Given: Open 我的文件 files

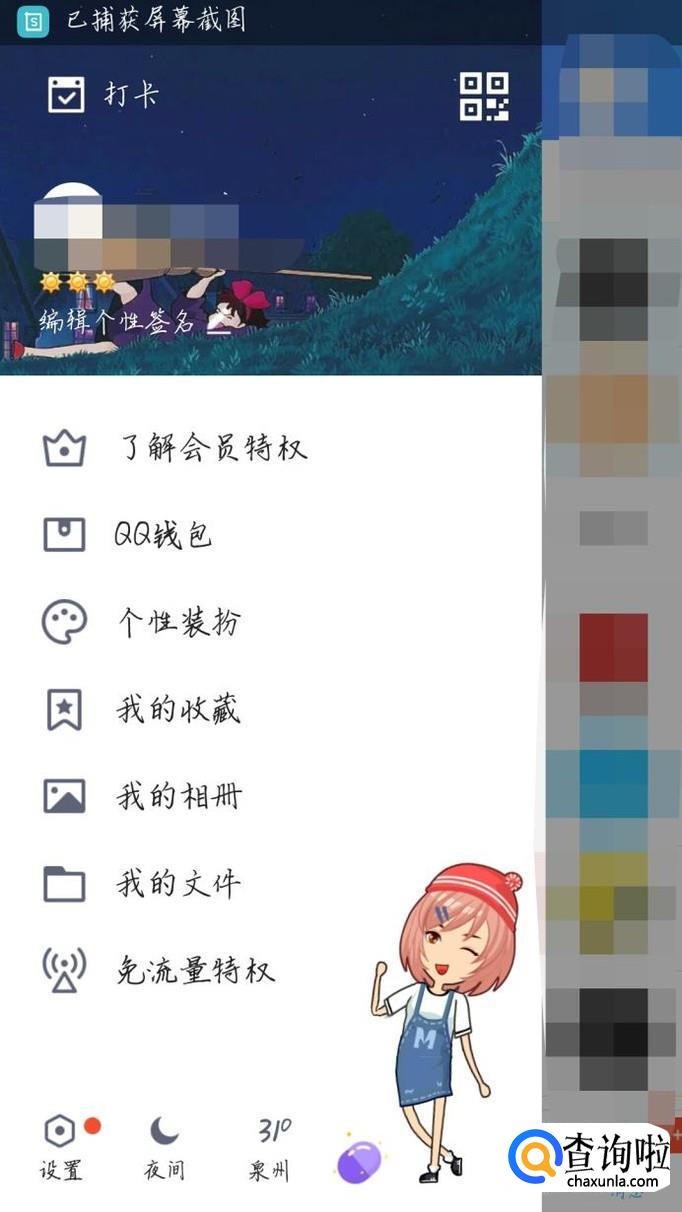Looking at the screenshot, I should pyautogui.click(x=142, y=884).
